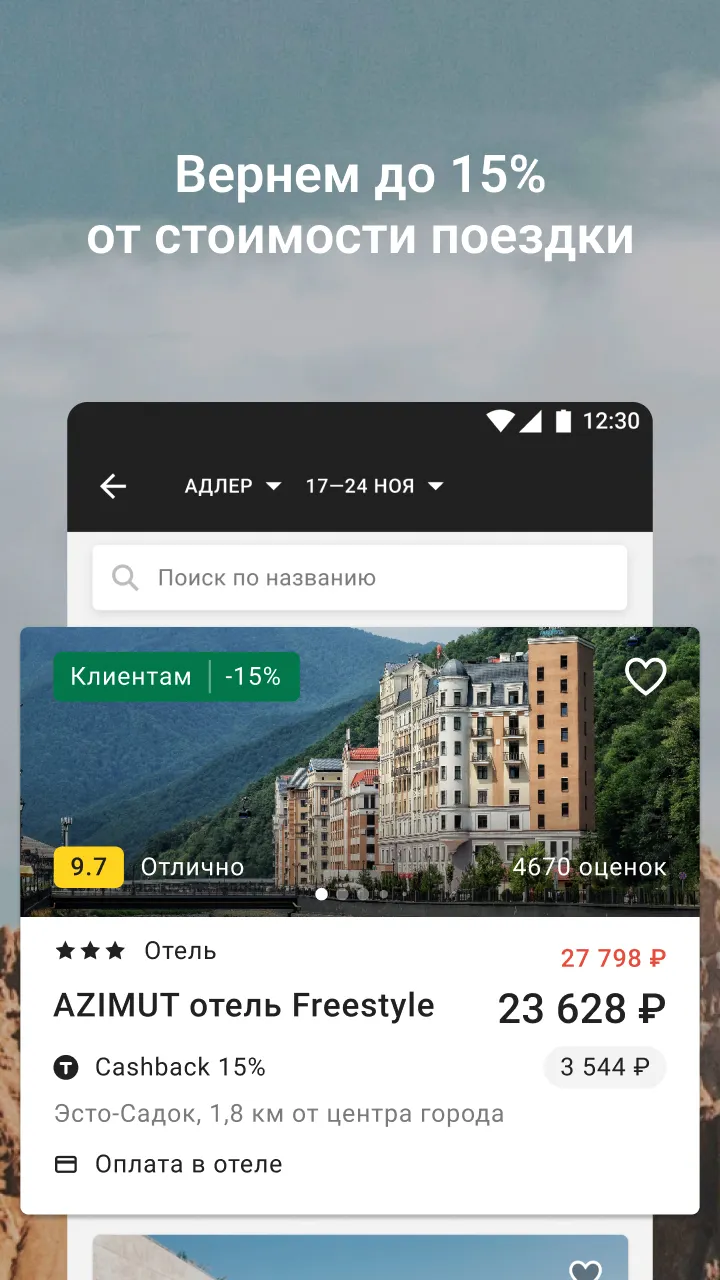Tap the 'Поиск по названию' search field
This screenshot has height=1280, width=720.
[x=267, y=577]
